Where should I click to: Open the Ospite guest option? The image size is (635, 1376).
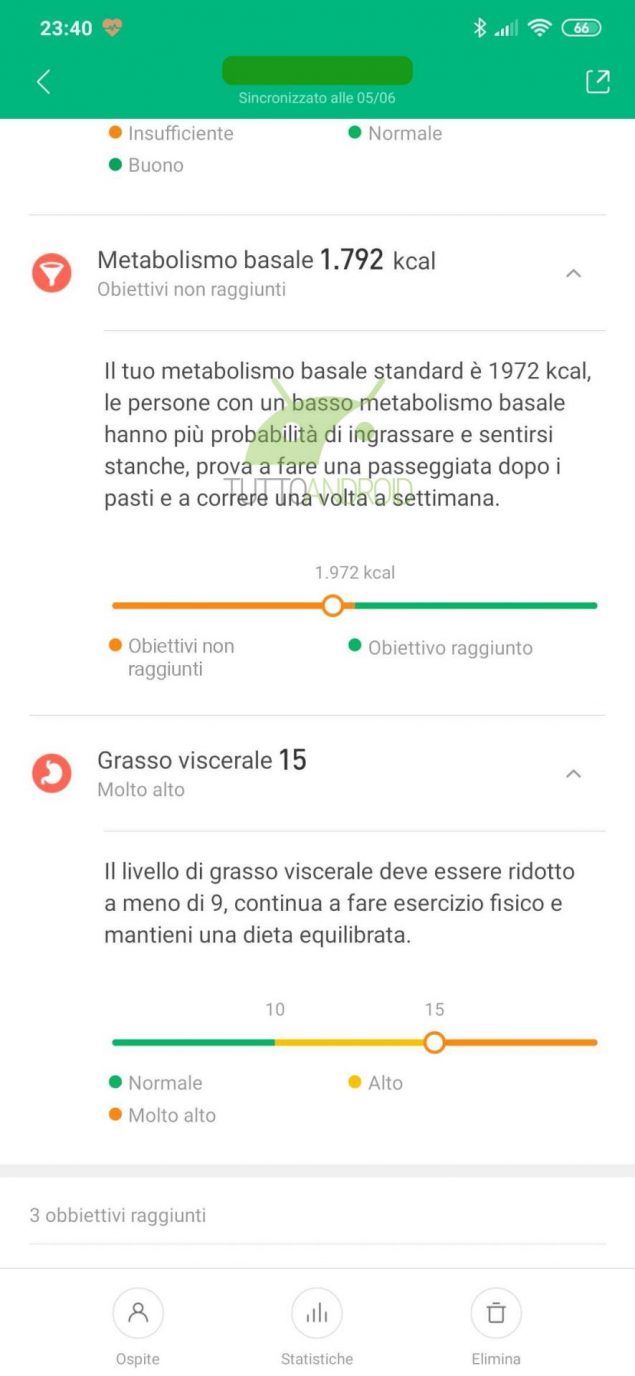click(x=138, y=1326)
